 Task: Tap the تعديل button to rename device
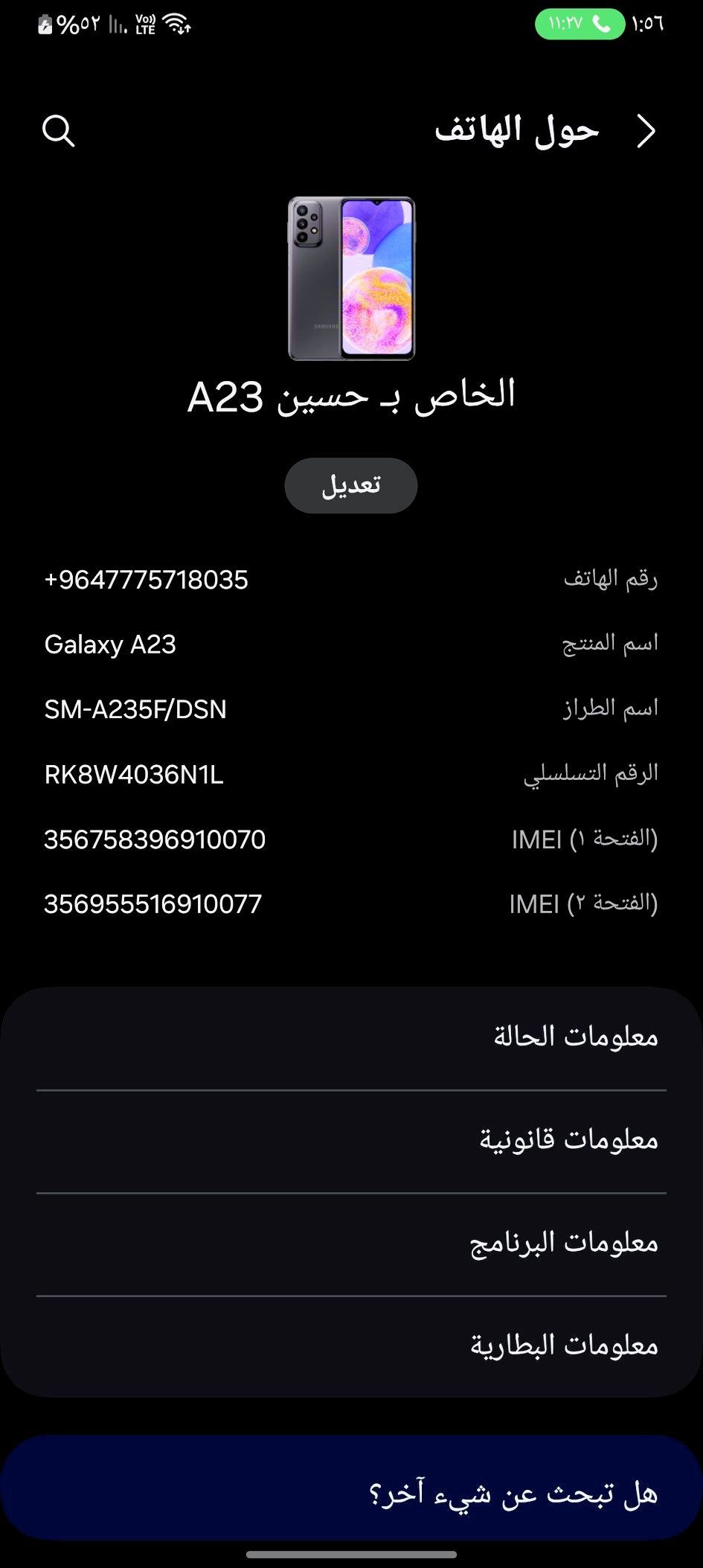coord(351,485)
